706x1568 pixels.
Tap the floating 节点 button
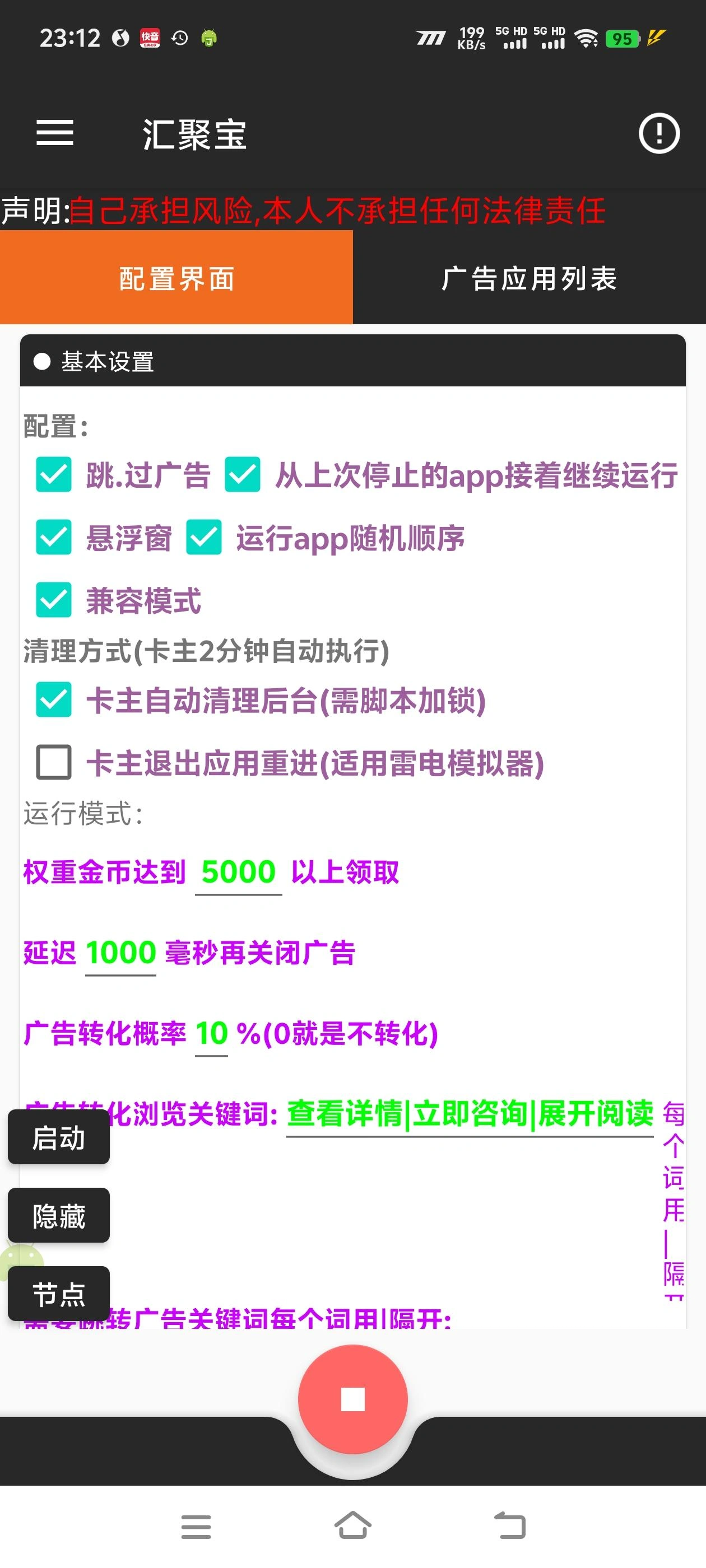[58, 1294]
